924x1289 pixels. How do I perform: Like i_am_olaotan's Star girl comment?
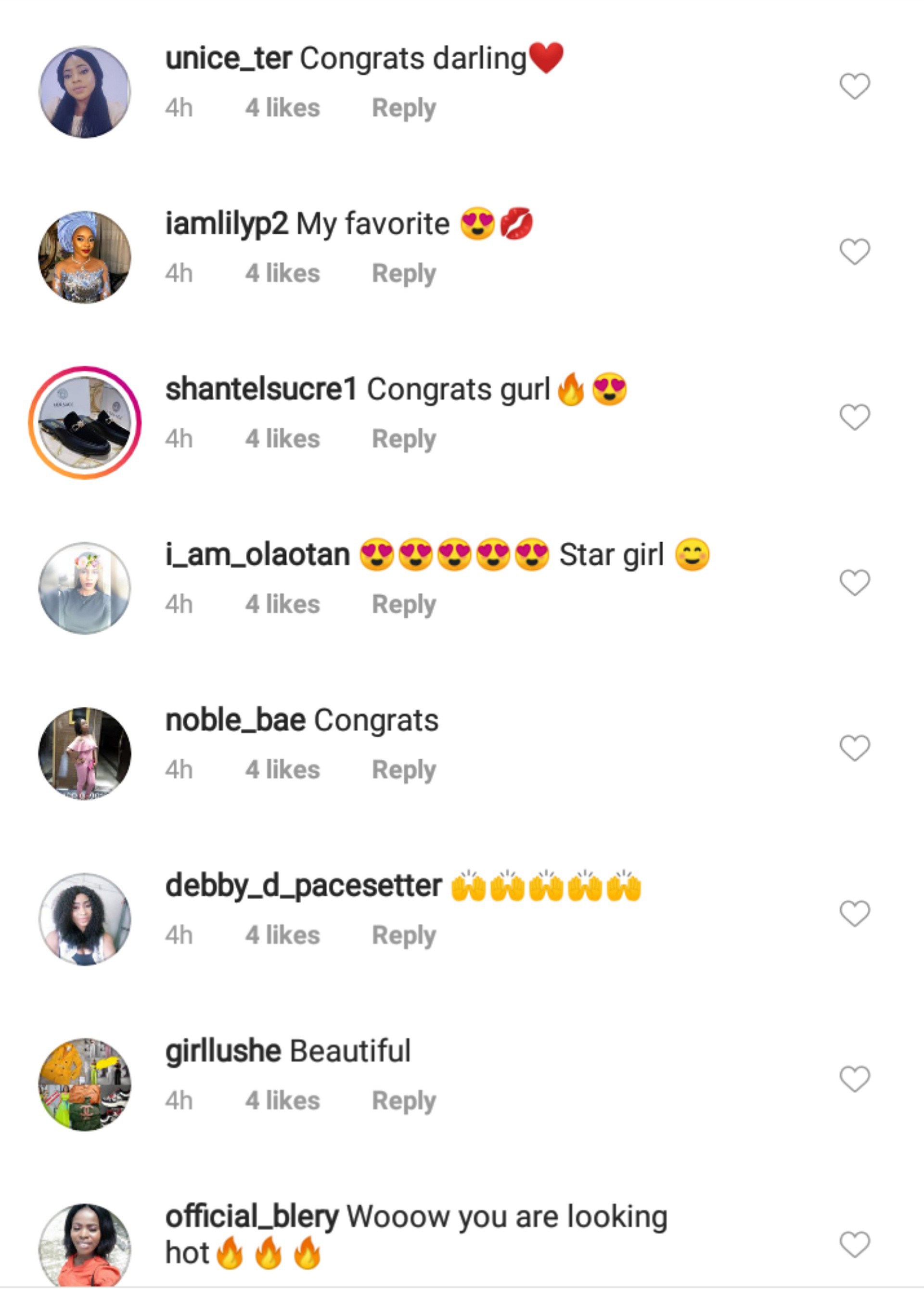pos(855,583)
